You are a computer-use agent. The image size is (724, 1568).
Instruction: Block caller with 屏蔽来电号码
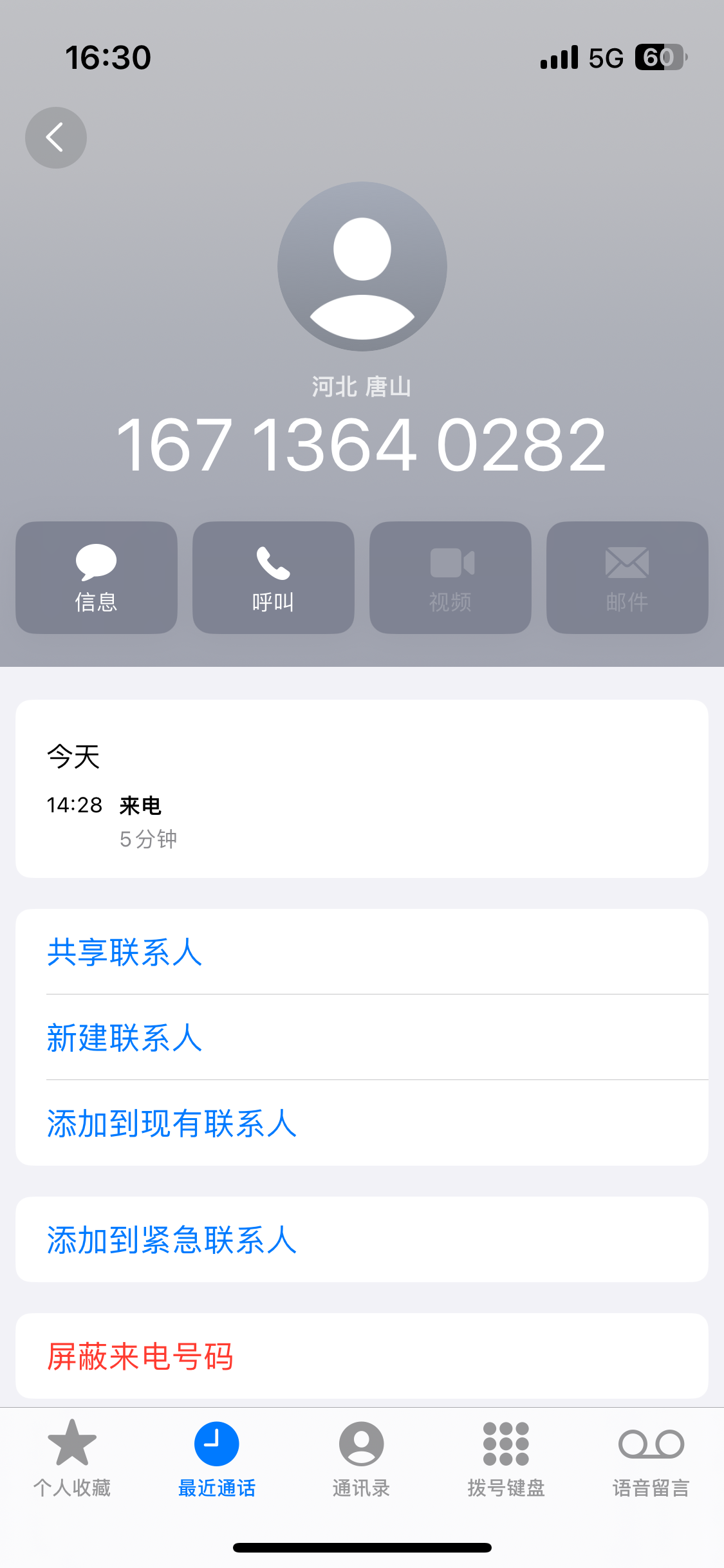140,1356
